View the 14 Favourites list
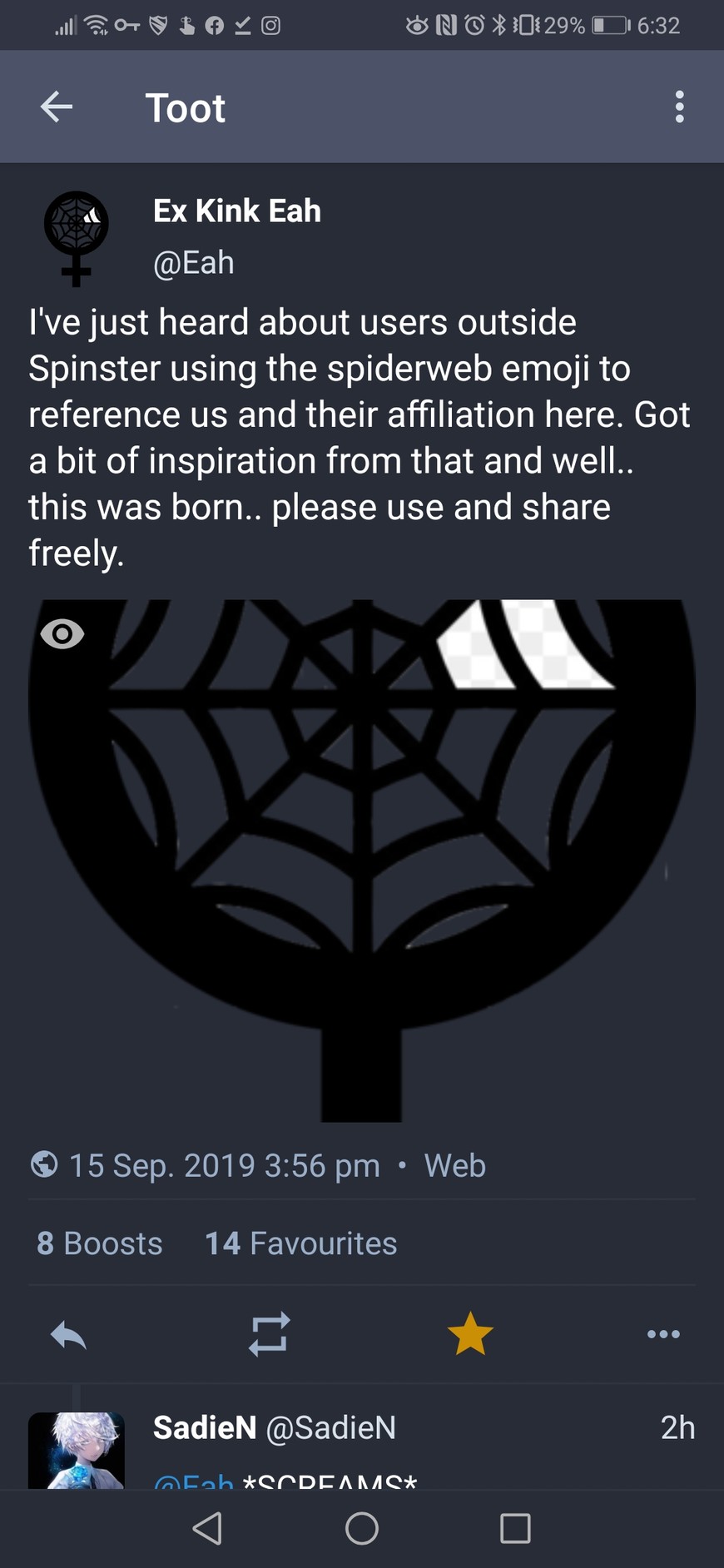The width and height of the screenshot is (724, 1568). tap(300, 1243)
